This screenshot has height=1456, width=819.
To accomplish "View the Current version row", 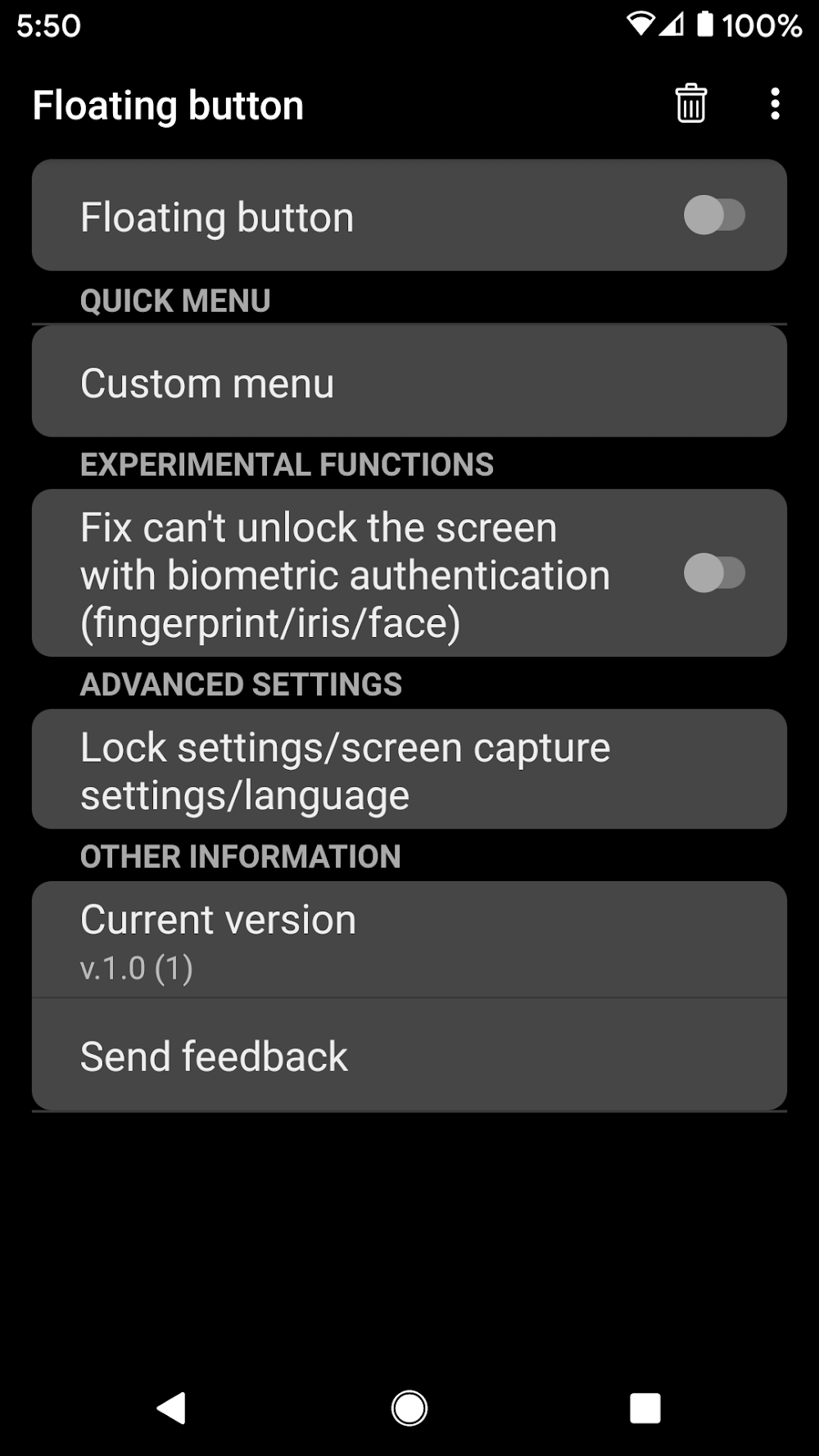I will click(409, 940).
